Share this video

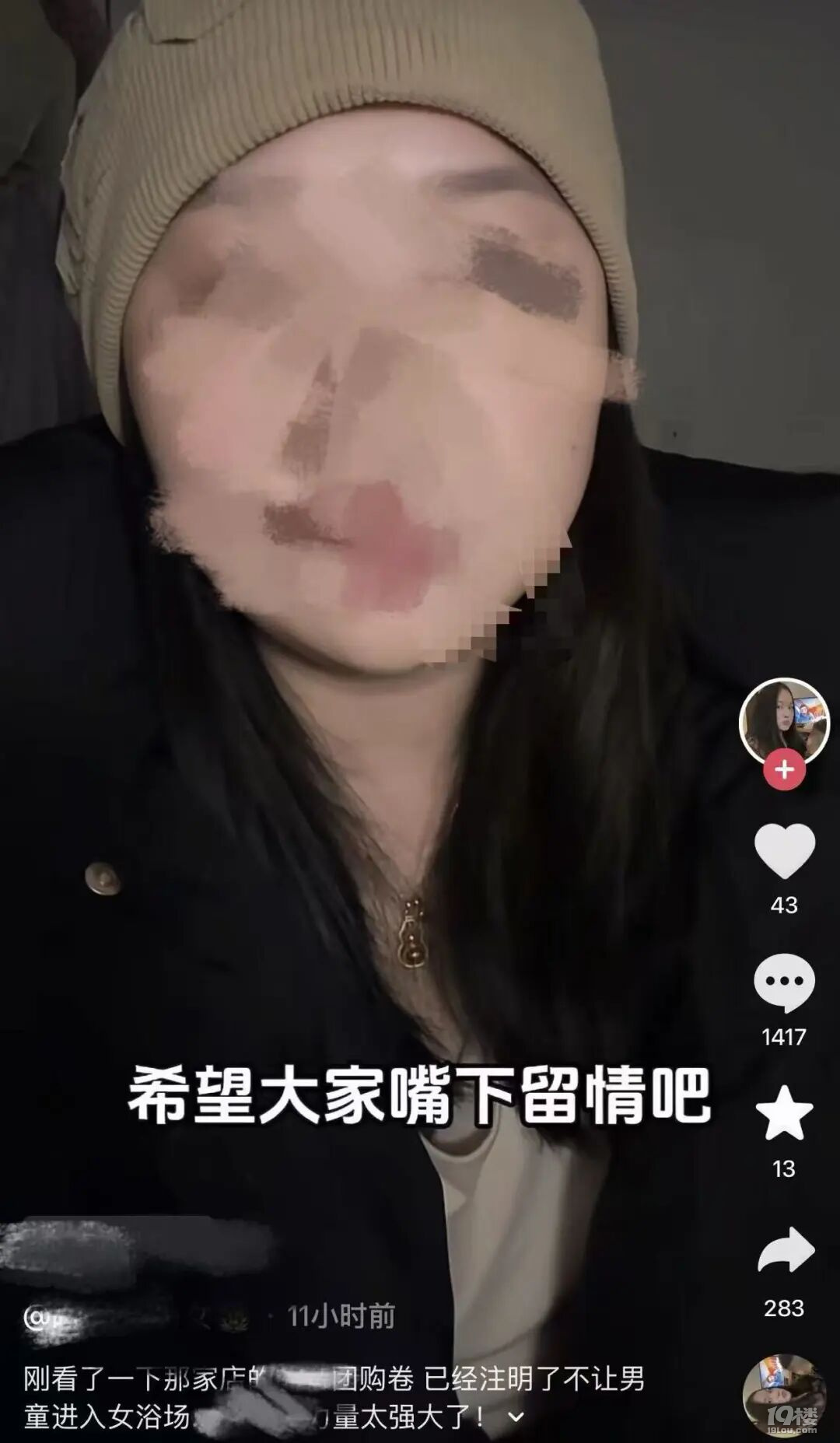point(786,1249)
